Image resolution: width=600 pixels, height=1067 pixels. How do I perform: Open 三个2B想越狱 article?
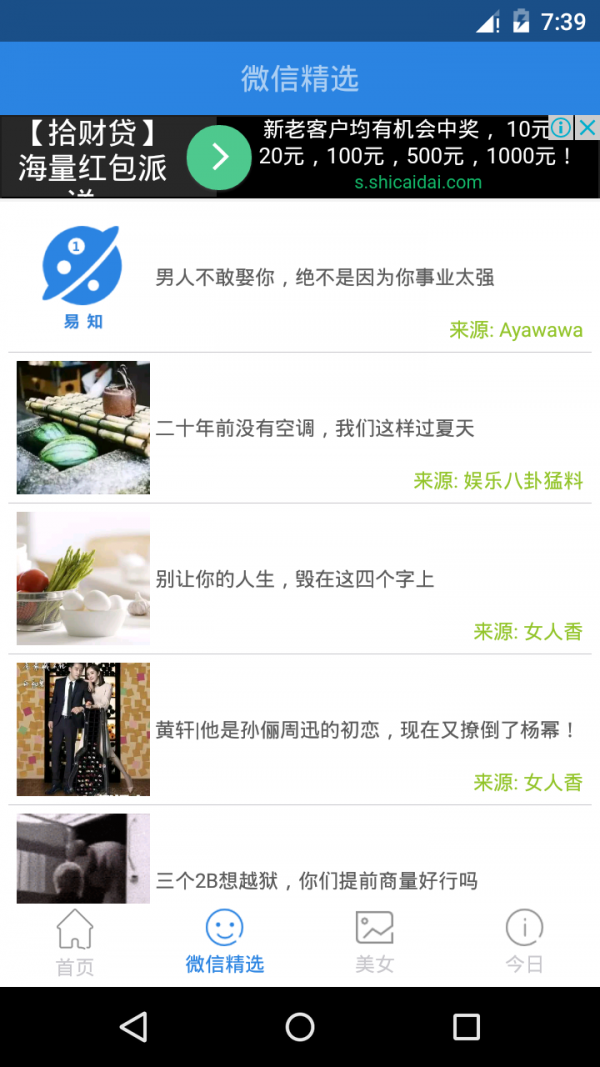click(x=317, y=880)
